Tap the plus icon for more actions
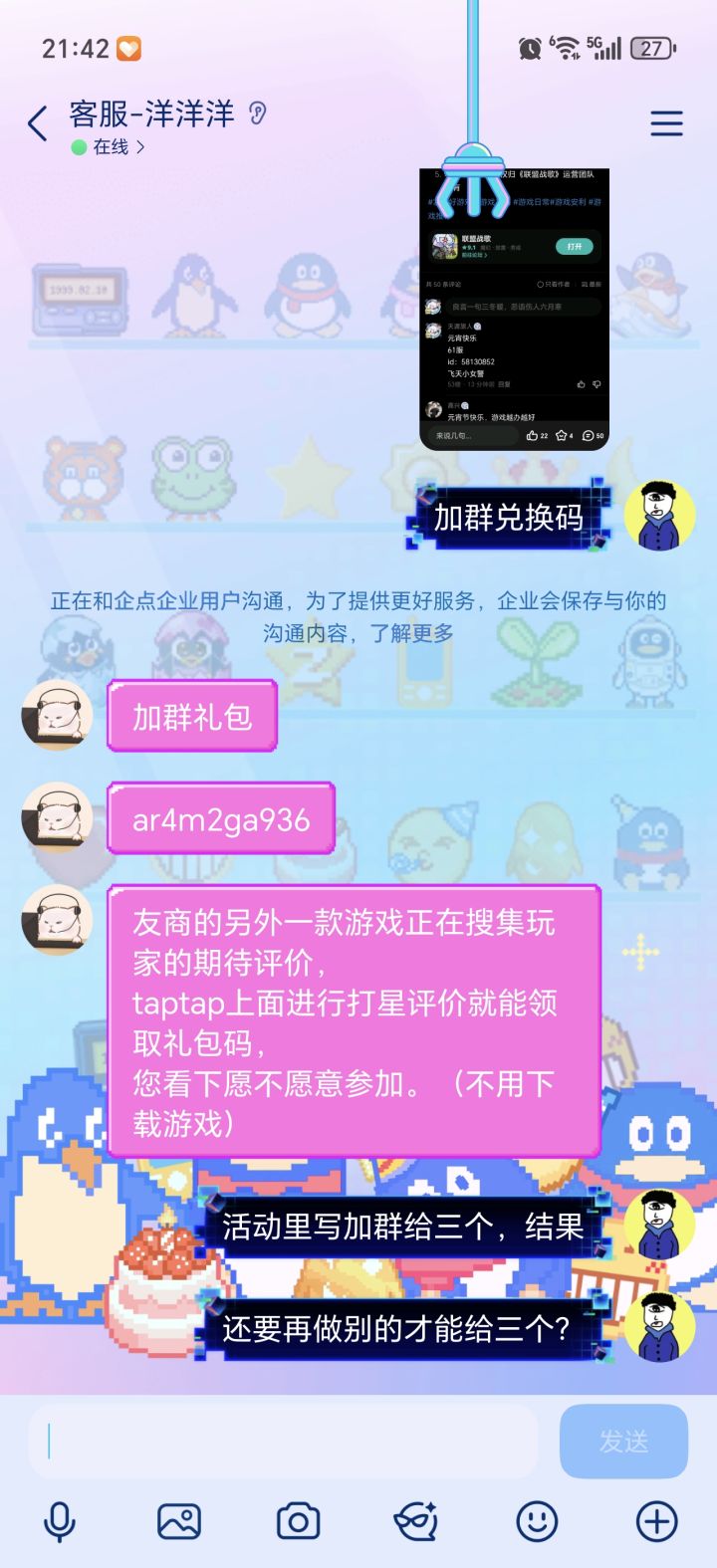This screenshot has height=1568, width=717. [655, 1521]
